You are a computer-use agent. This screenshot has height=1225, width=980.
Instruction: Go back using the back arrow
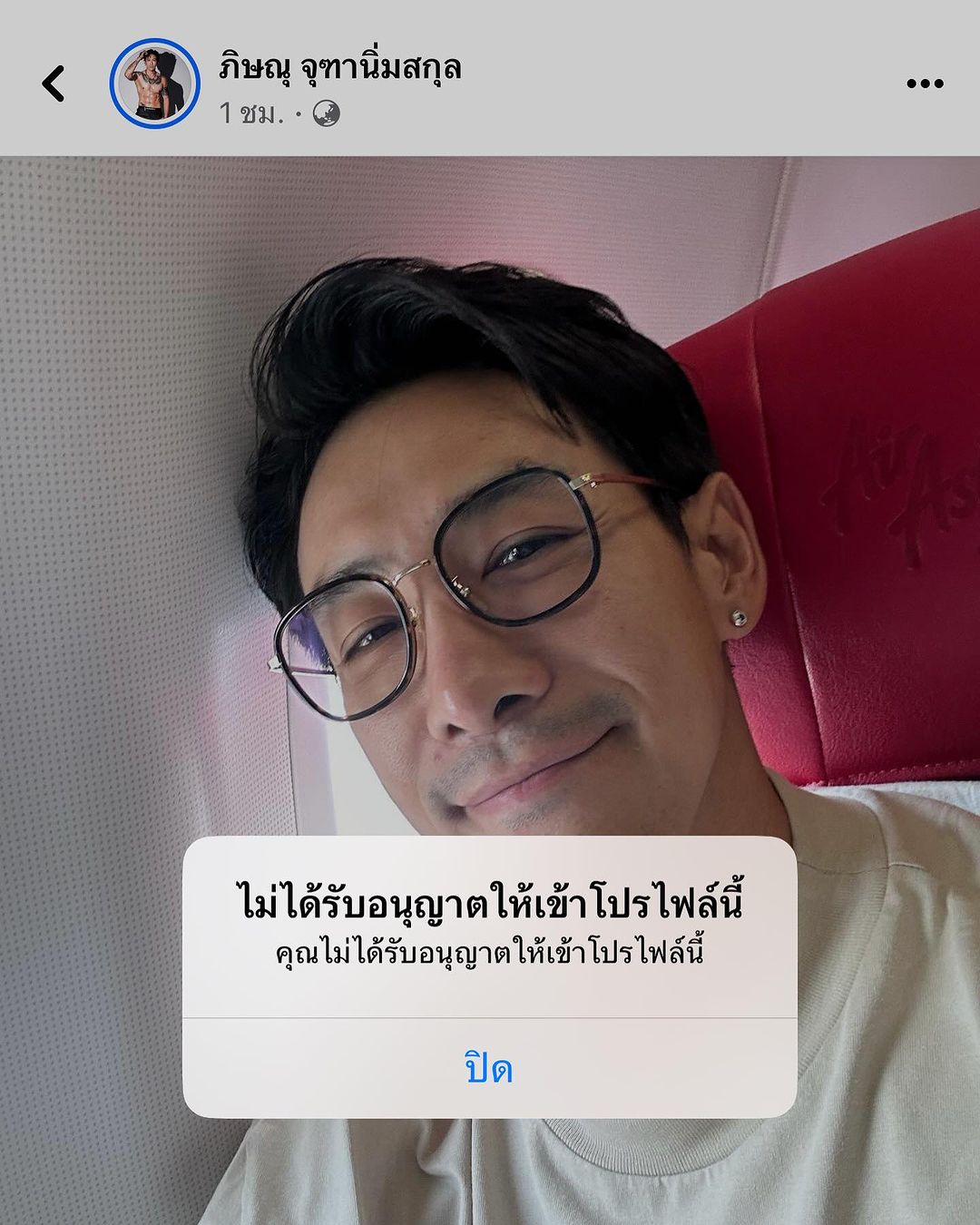click(x=54, y=83)
